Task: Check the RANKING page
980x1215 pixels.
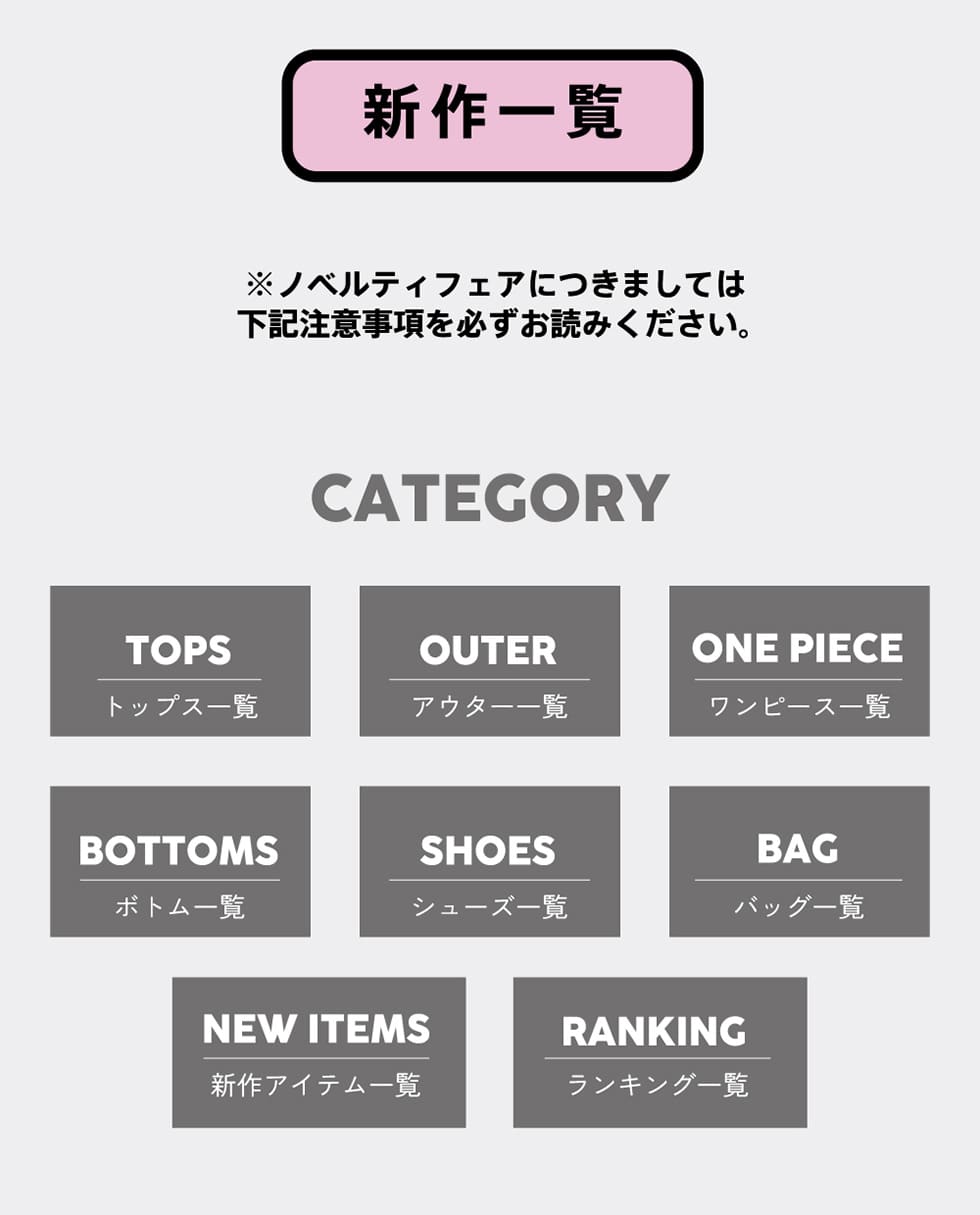Action: click(x=659, y=1052)
